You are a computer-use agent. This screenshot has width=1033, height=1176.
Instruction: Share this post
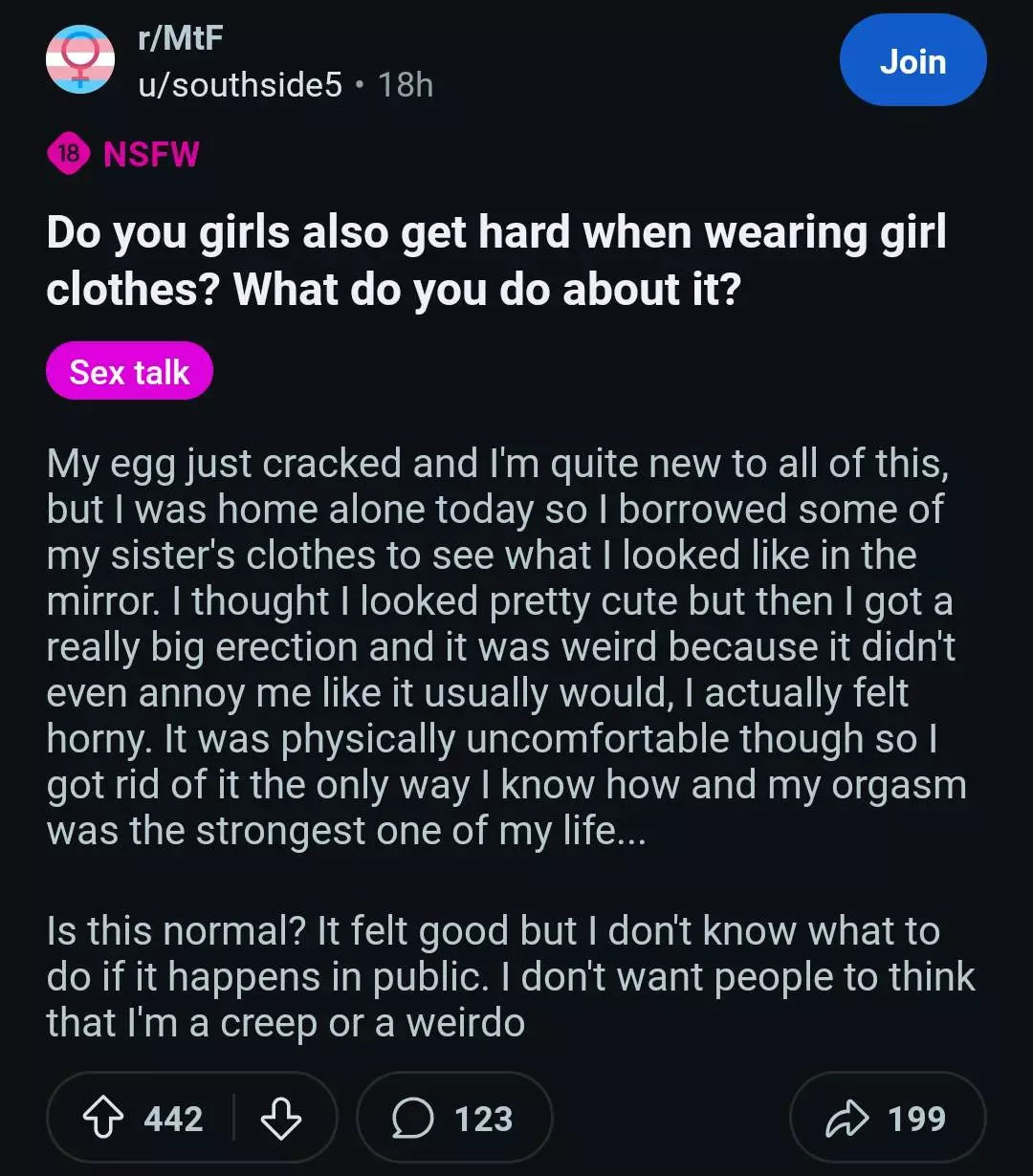click(887, 1118)
